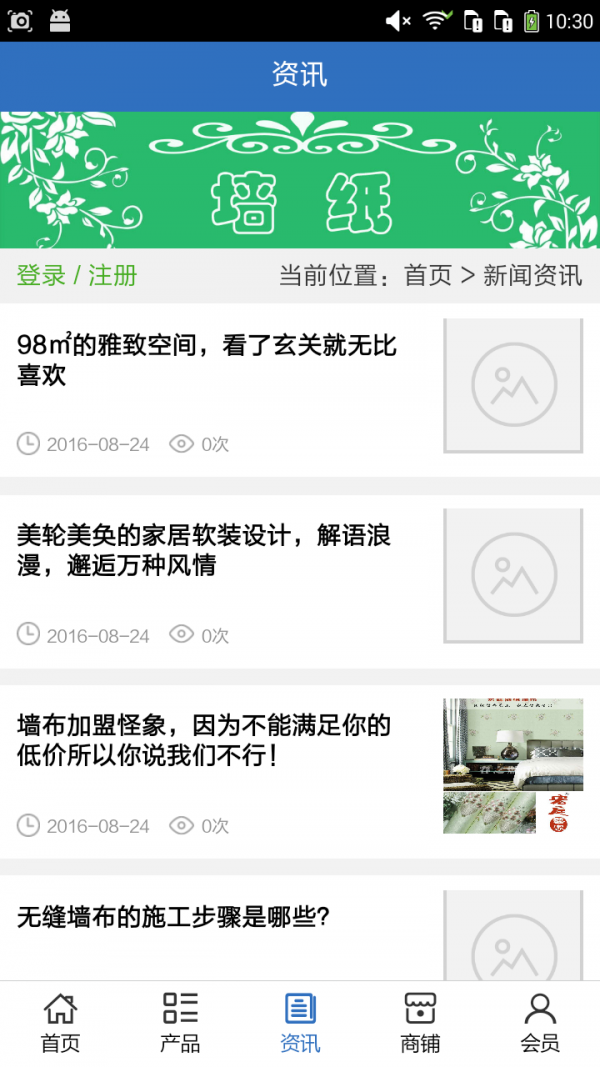600x1067 pixels.
Task: Open the 登录 / 注册 login link
Action: [x=77, y=276]
